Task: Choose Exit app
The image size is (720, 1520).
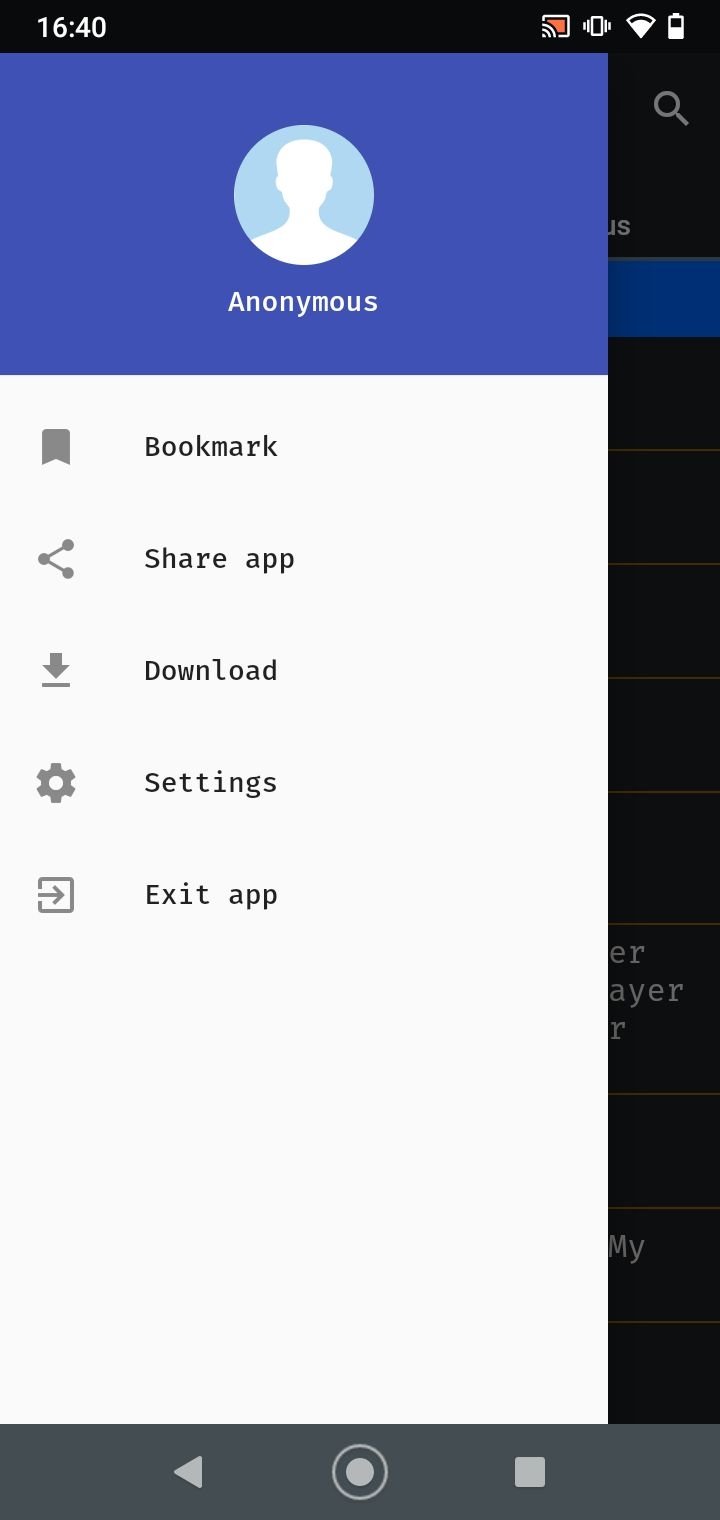Action: [x=304, y=895]
